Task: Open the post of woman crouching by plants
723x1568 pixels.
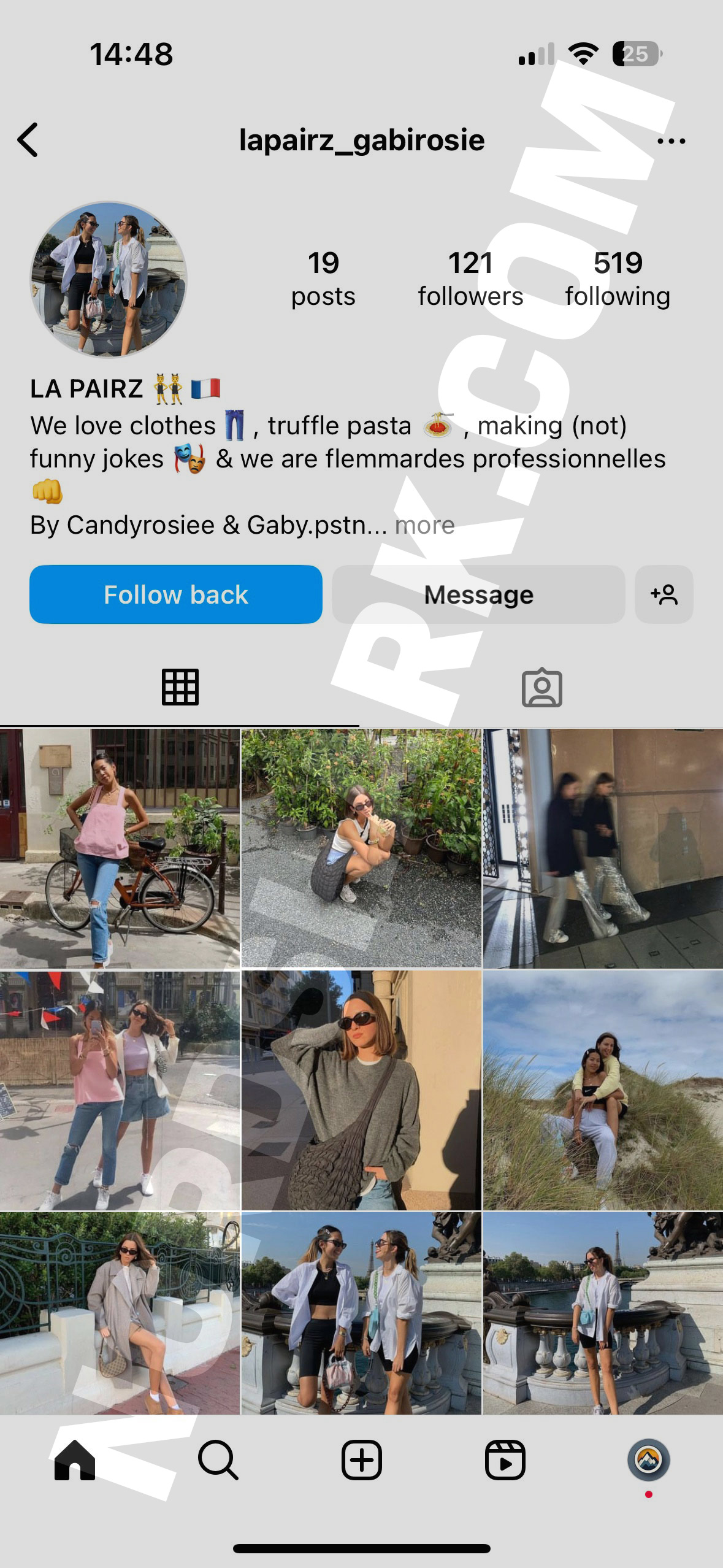Action: [361, 848]
